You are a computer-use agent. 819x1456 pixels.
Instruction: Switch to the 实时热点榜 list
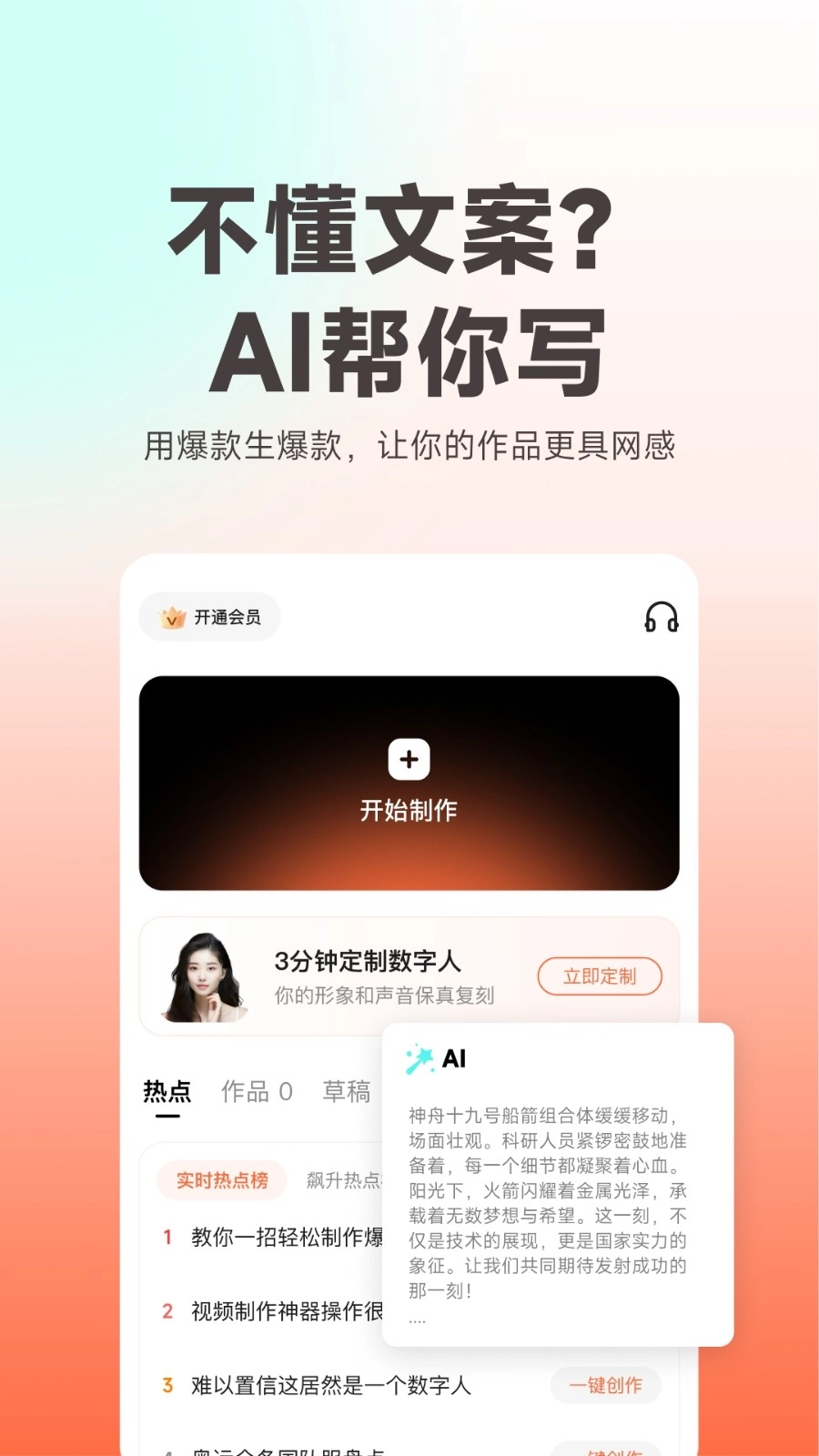pyautogui.click(x=222, y=1179)
